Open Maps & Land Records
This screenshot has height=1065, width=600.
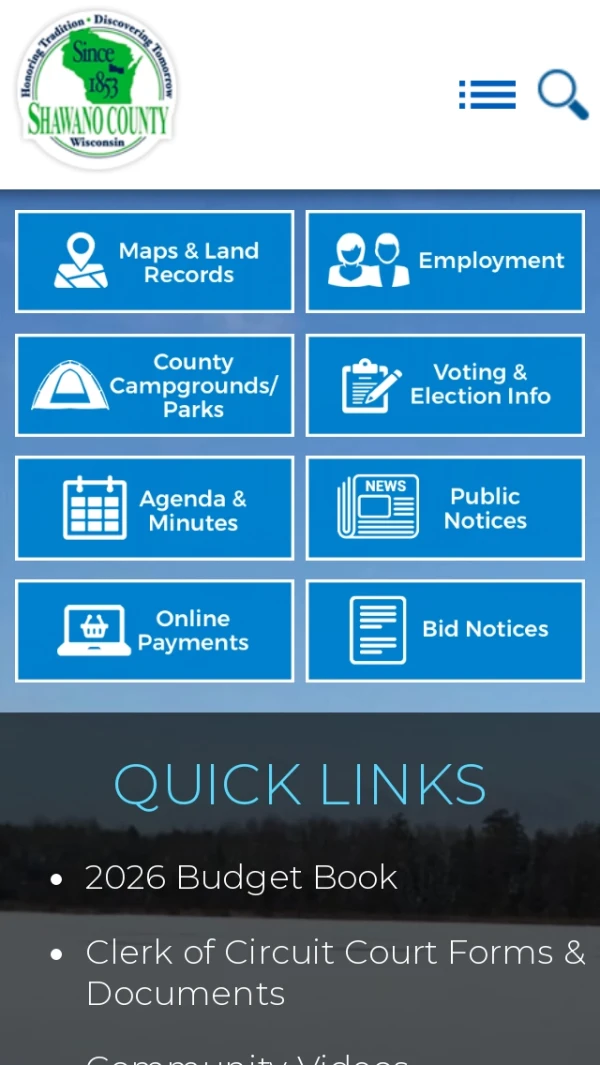point(155,262)
